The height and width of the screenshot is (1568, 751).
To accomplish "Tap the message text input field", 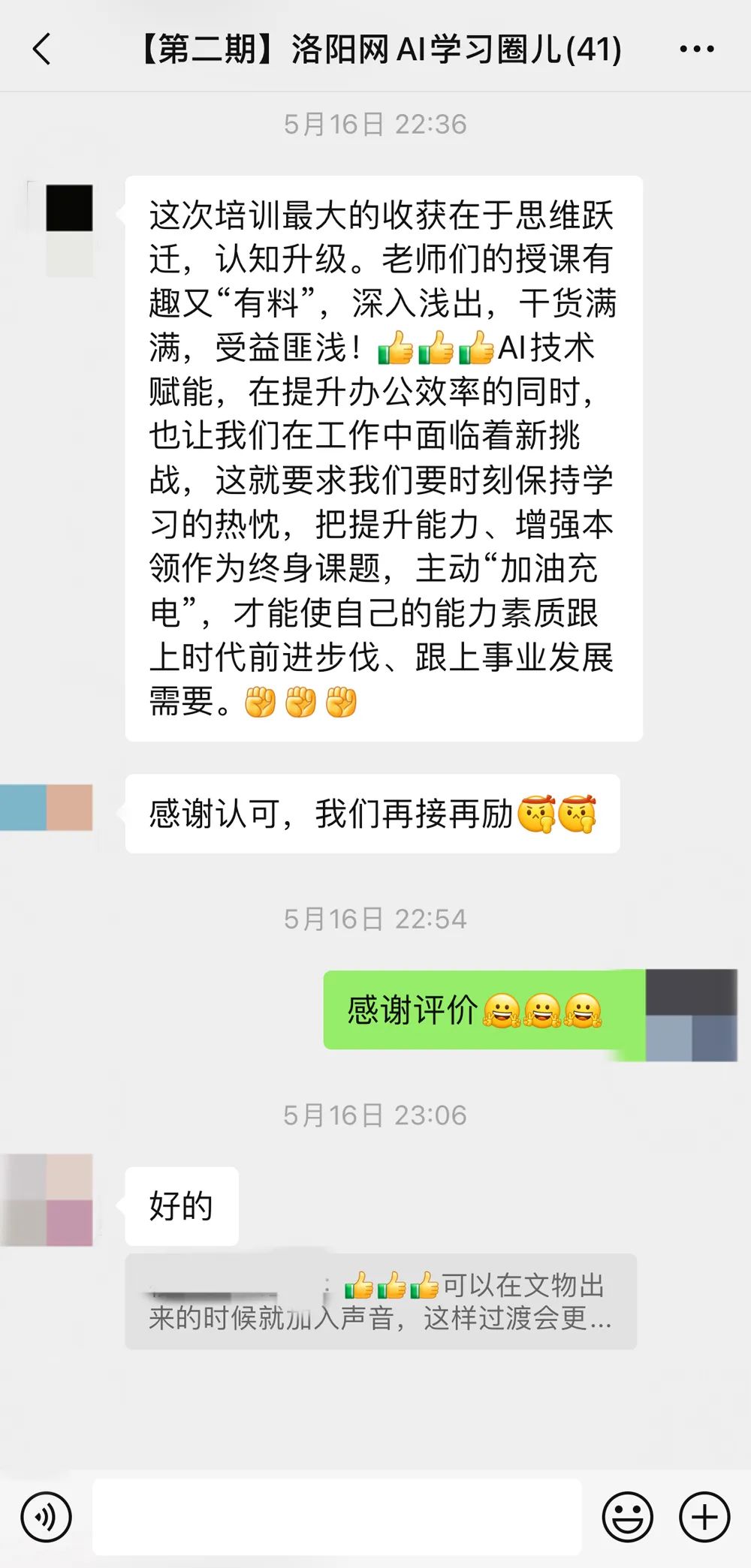I will (x=336, y=1517).
